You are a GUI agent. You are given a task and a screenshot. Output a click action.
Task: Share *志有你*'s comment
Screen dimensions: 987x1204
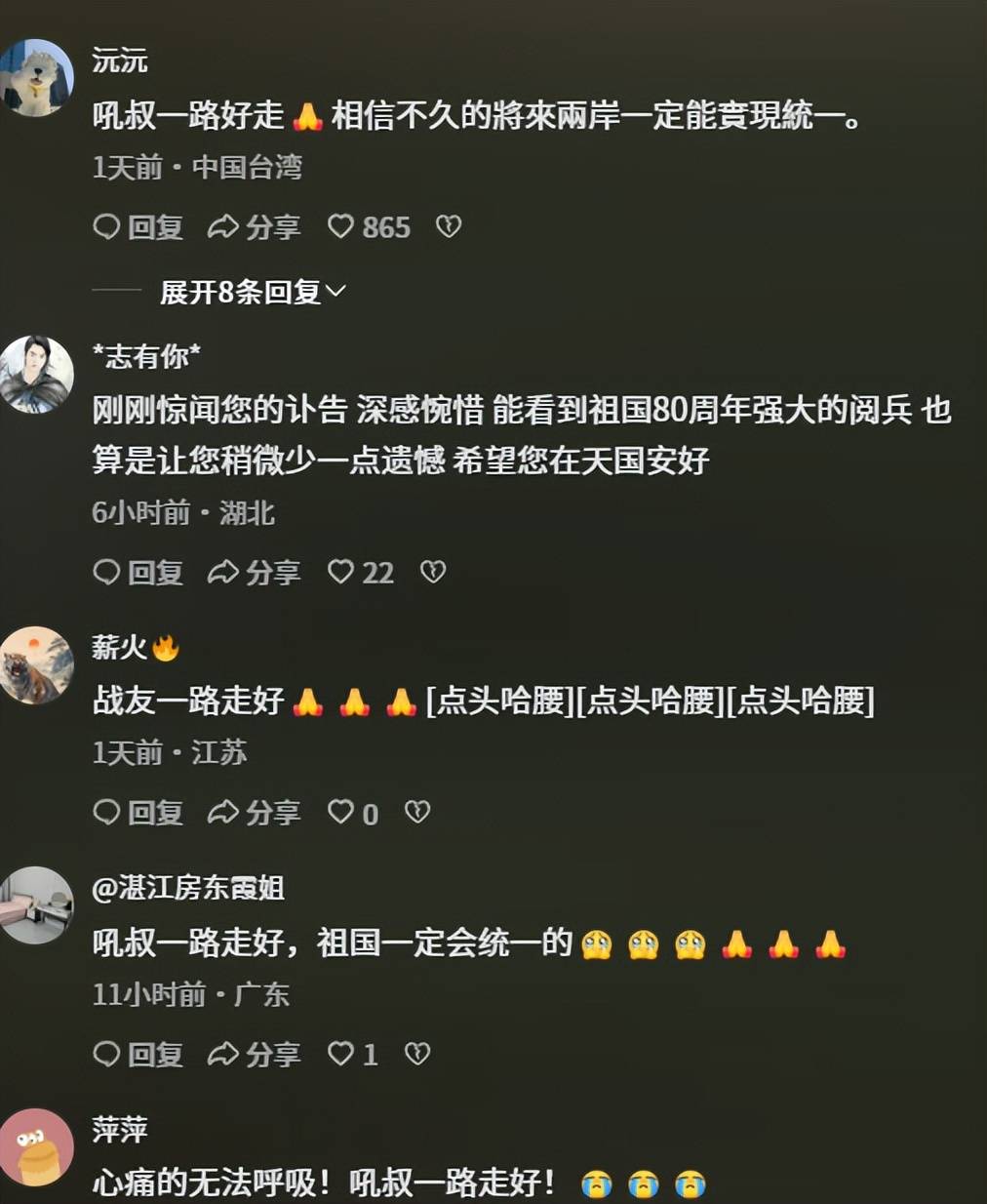(x=254, y=572)
